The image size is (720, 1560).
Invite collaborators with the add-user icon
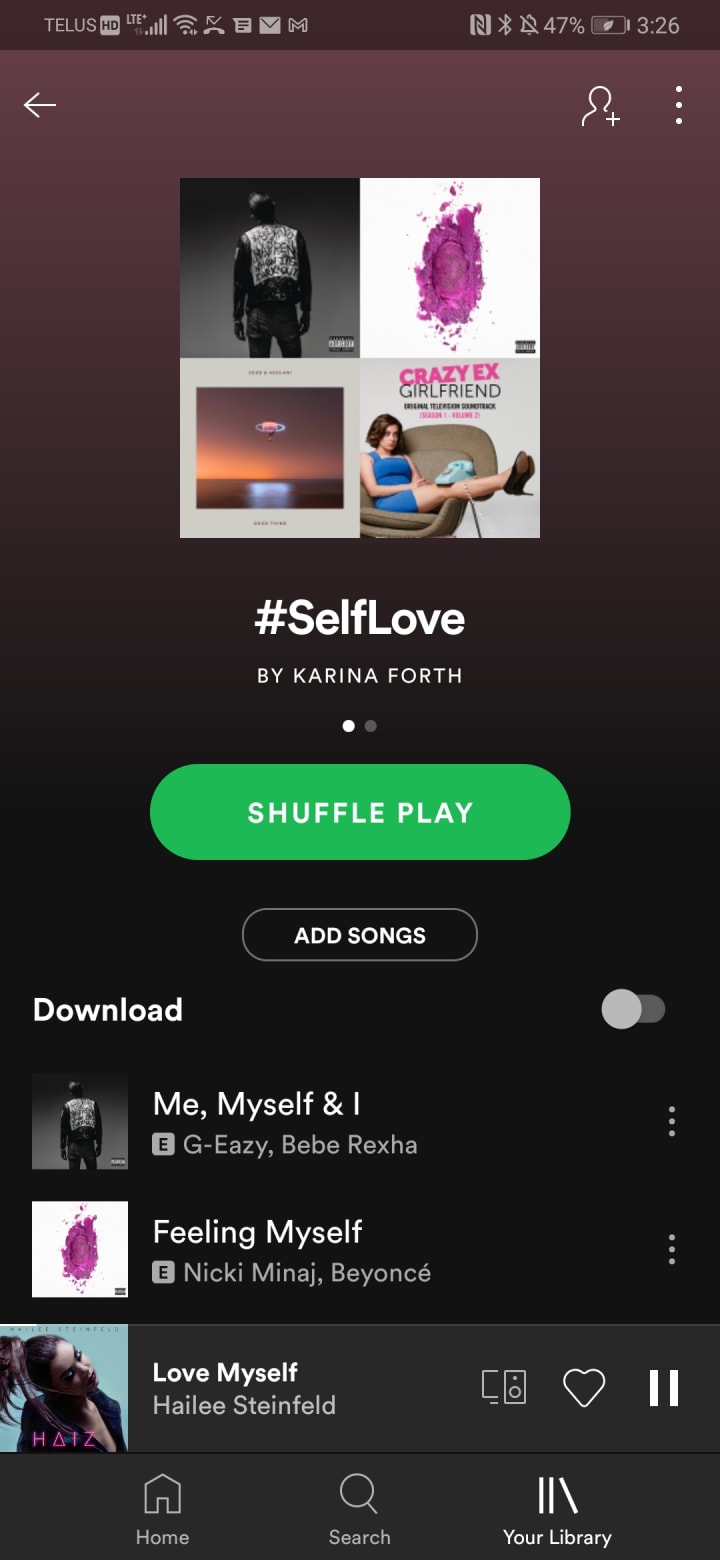(x=600, y=106)
